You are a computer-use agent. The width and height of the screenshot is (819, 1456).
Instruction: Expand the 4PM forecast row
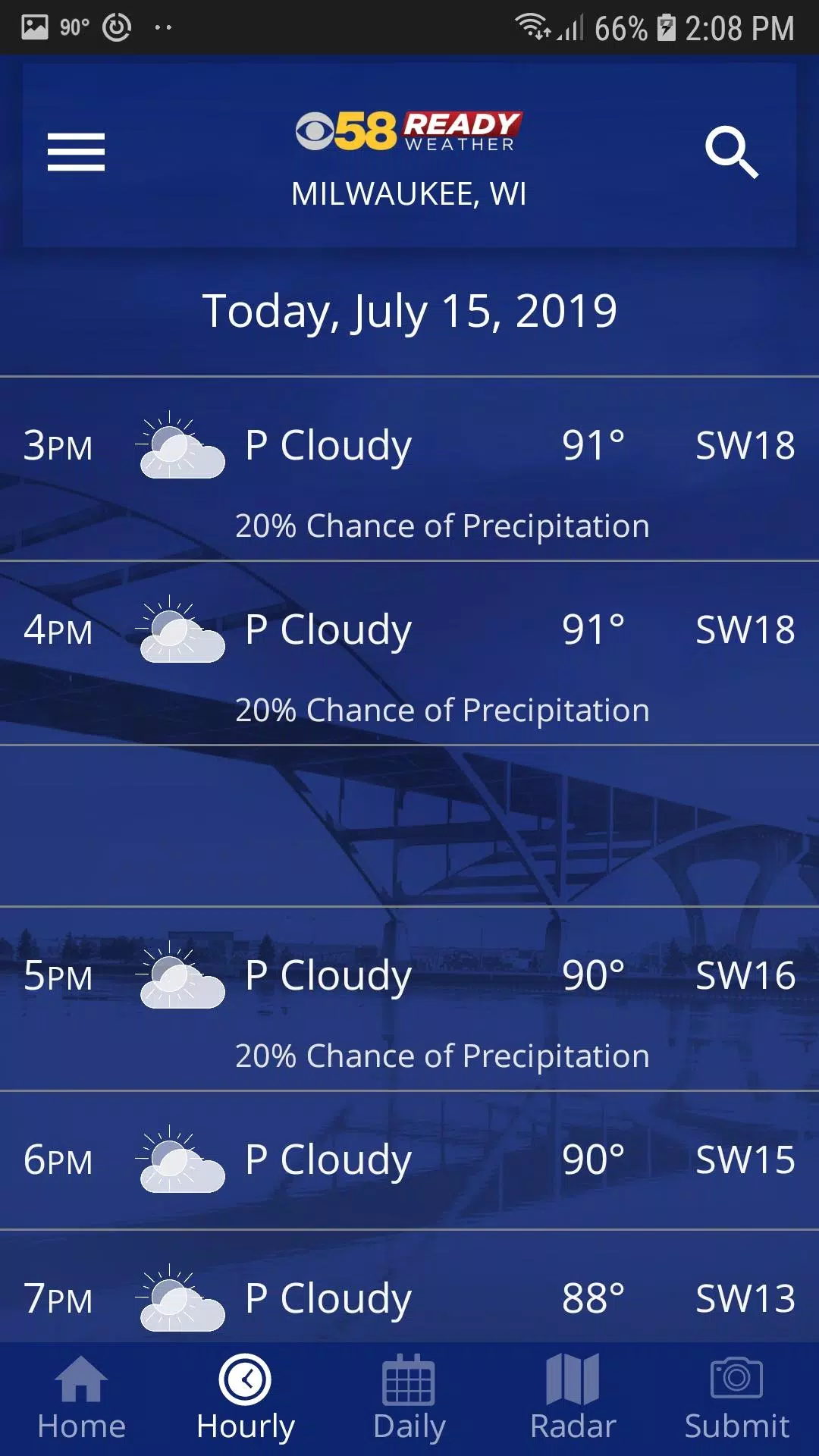coord(409,629)
